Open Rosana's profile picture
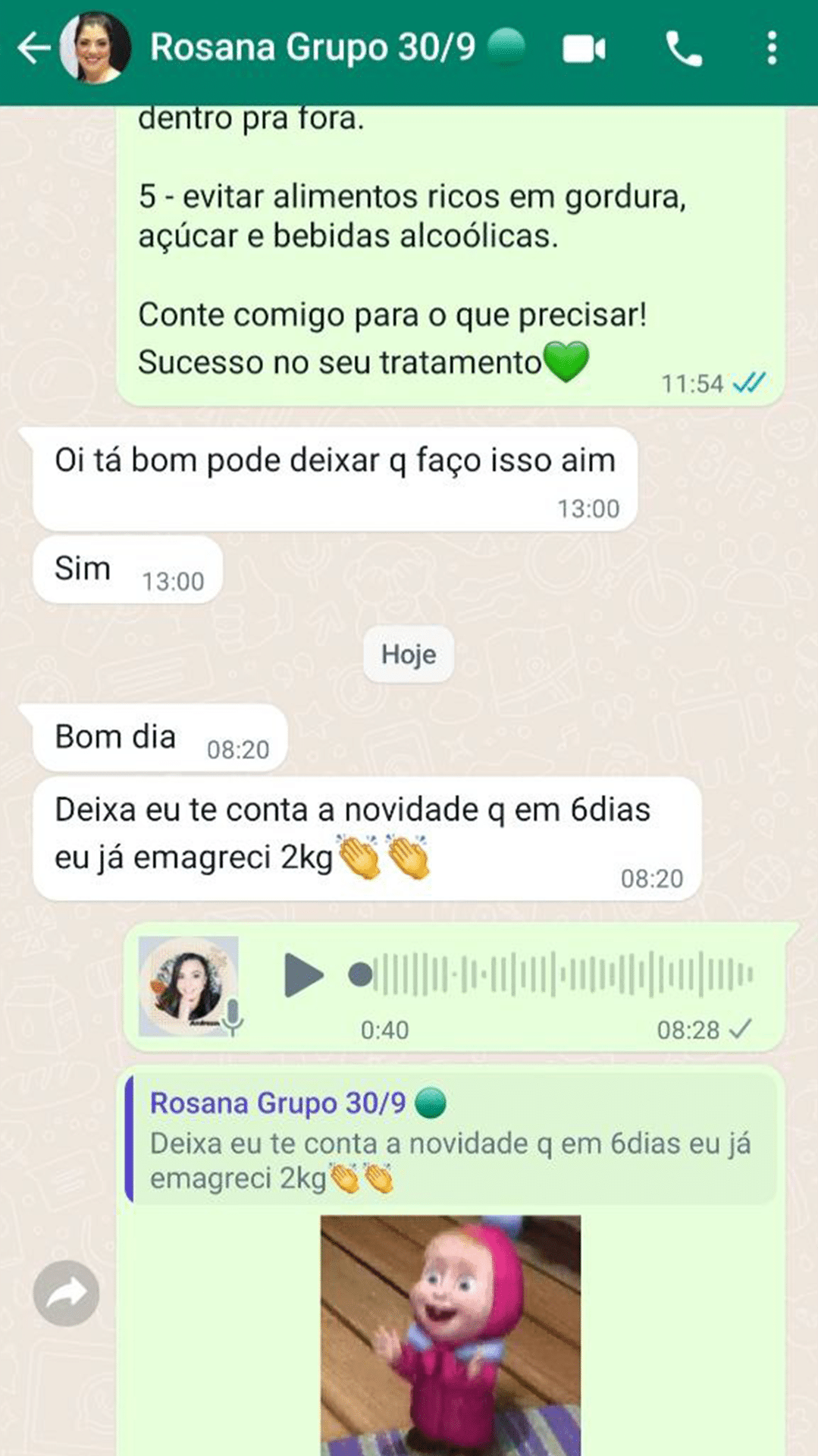 95,49
